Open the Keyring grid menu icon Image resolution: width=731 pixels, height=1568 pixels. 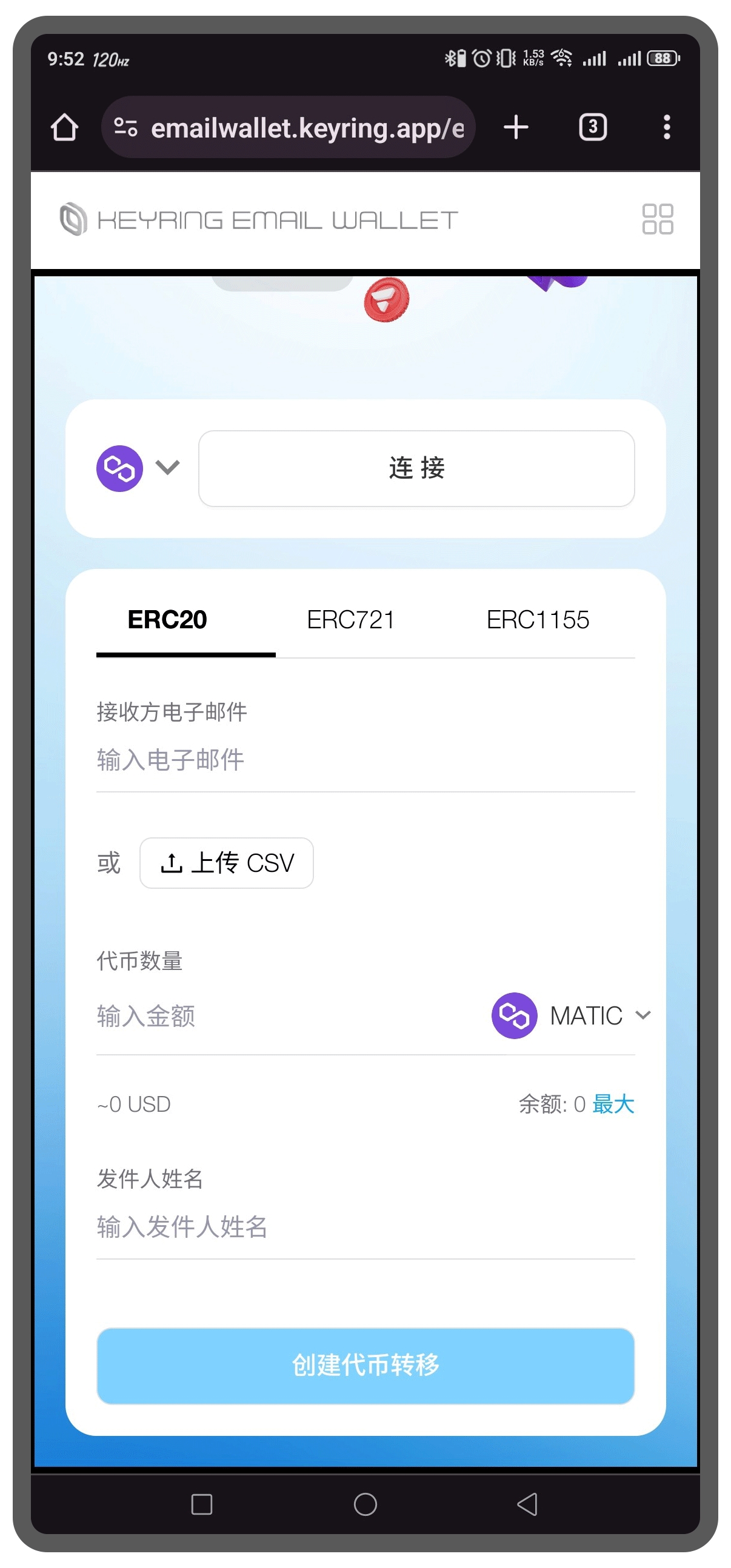click(x=657, y=219)
